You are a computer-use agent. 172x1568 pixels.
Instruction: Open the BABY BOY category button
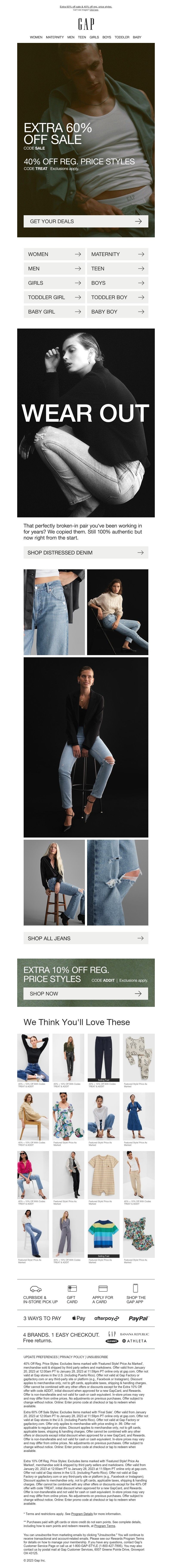pos(117,312)
